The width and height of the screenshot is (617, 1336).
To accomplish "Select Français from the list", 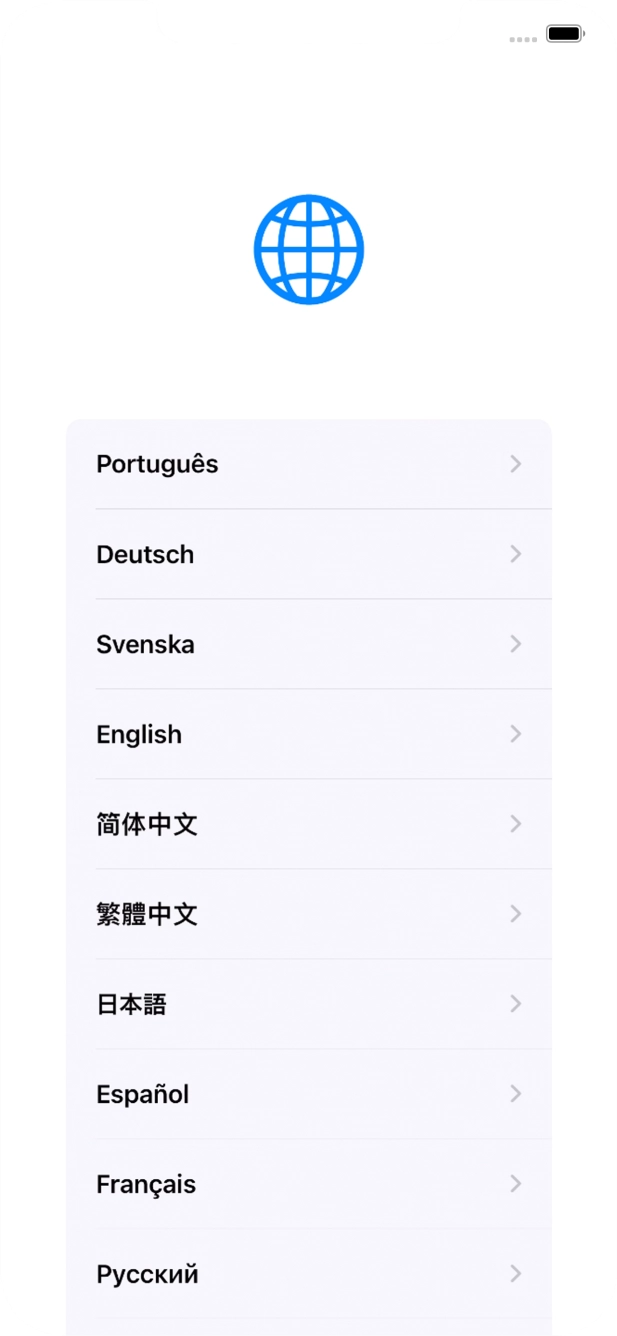I will 308,1184.
